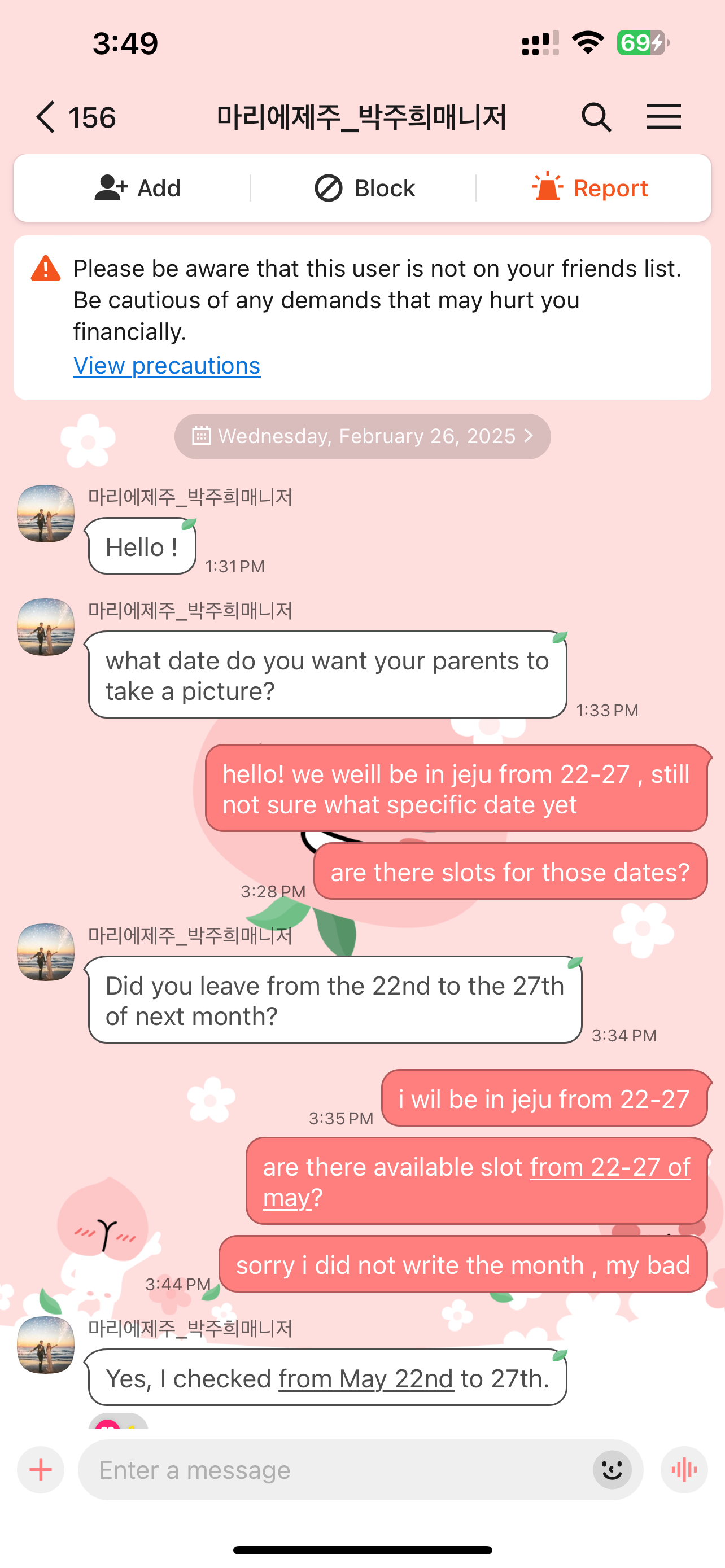Image resolution: width=725 pixels, height=1568 pixels.
Task: Open the chat room menu
Action: point(663,117)
